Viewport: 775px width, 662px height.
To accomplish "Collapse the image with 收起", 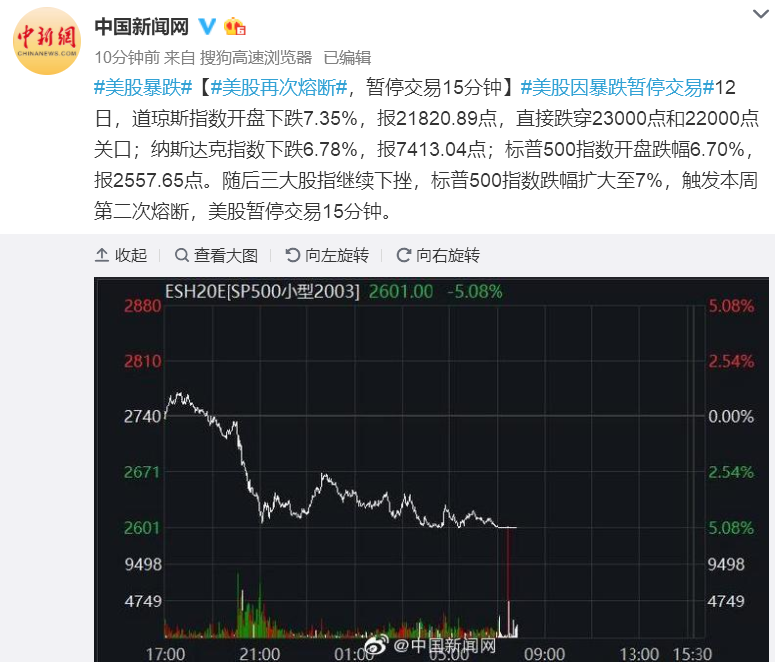I will point(121,255).
